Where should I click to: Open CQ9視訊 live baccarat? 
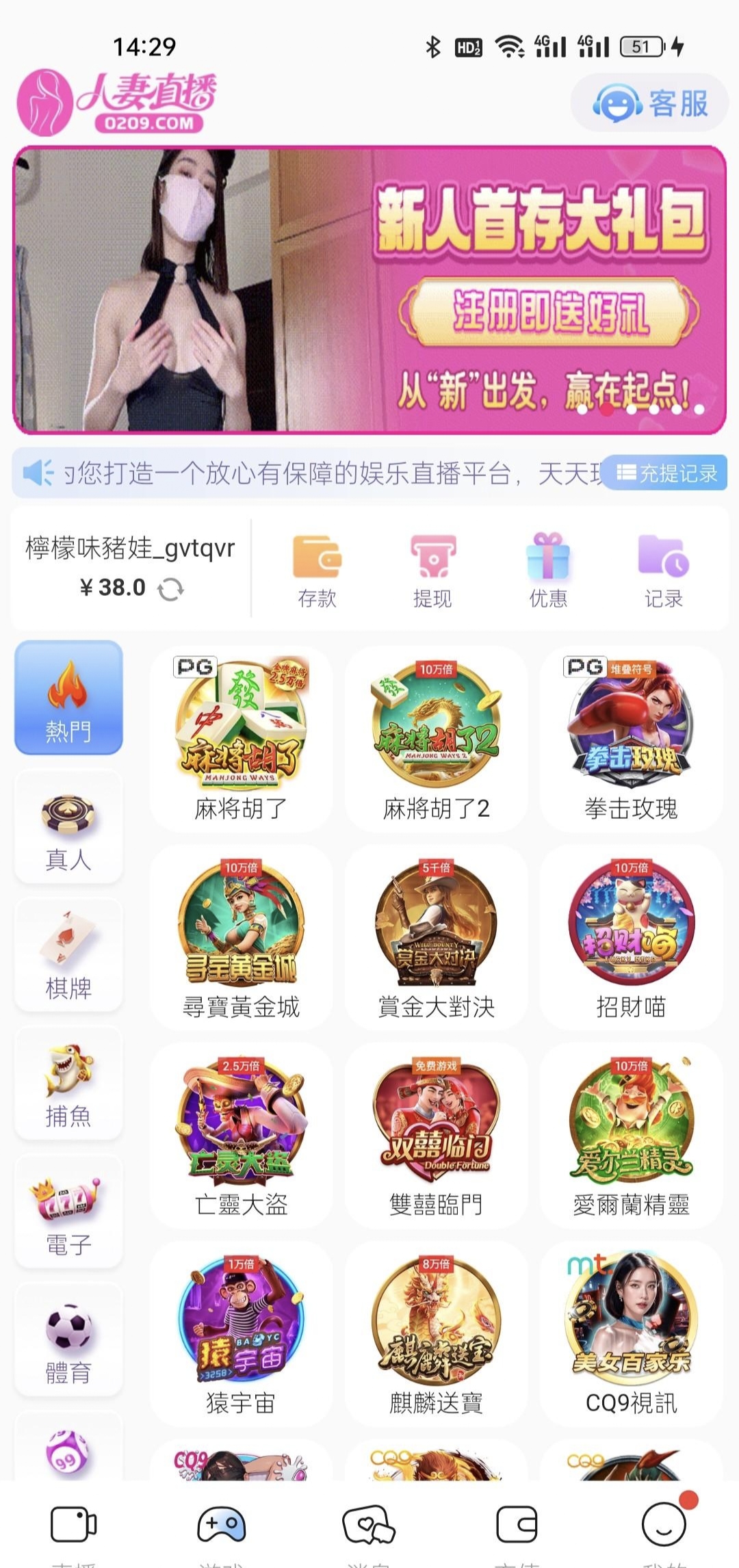pyautogui.click(x=631, y=1334)
